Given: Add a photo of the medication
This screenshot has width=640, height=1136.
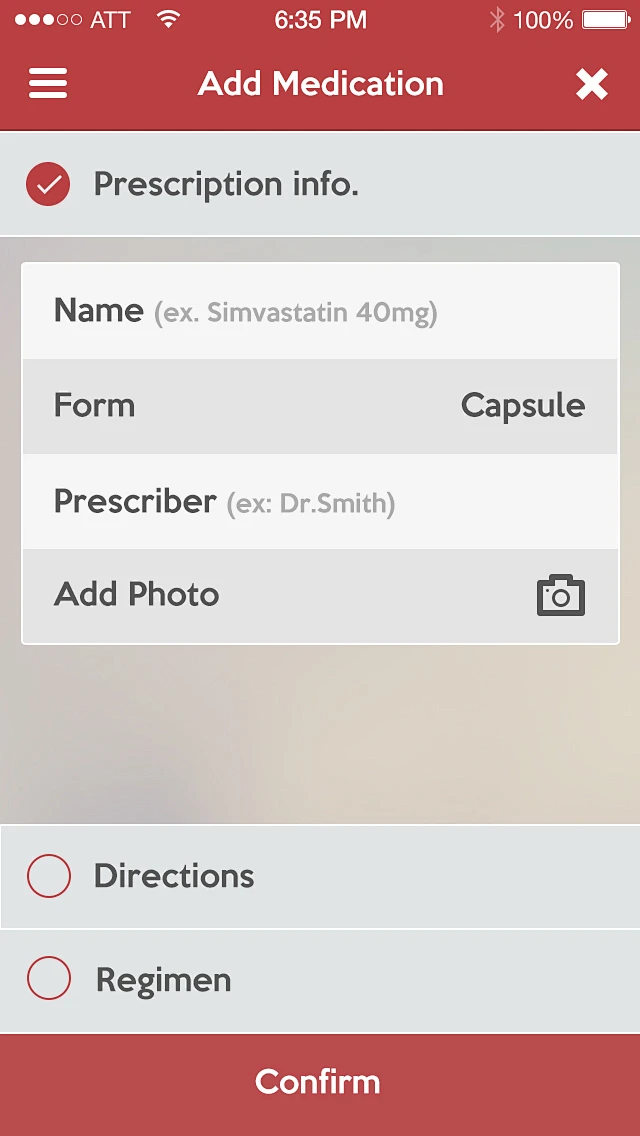Looking at the screenshot, I should click(x=320, y=595).
